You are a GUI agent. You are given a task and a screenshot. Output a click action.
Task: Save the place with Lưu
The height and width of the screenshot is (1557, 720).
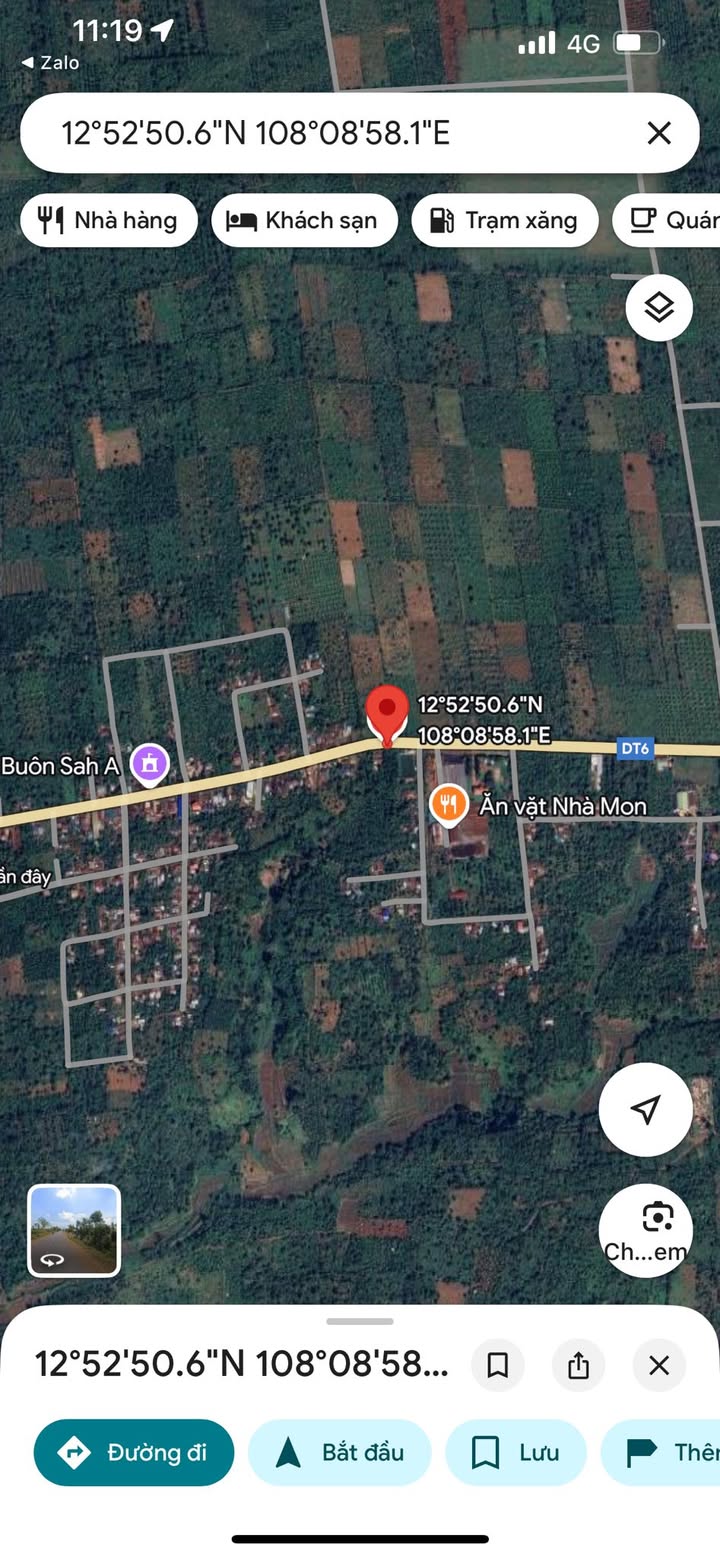pos(515,1452)
